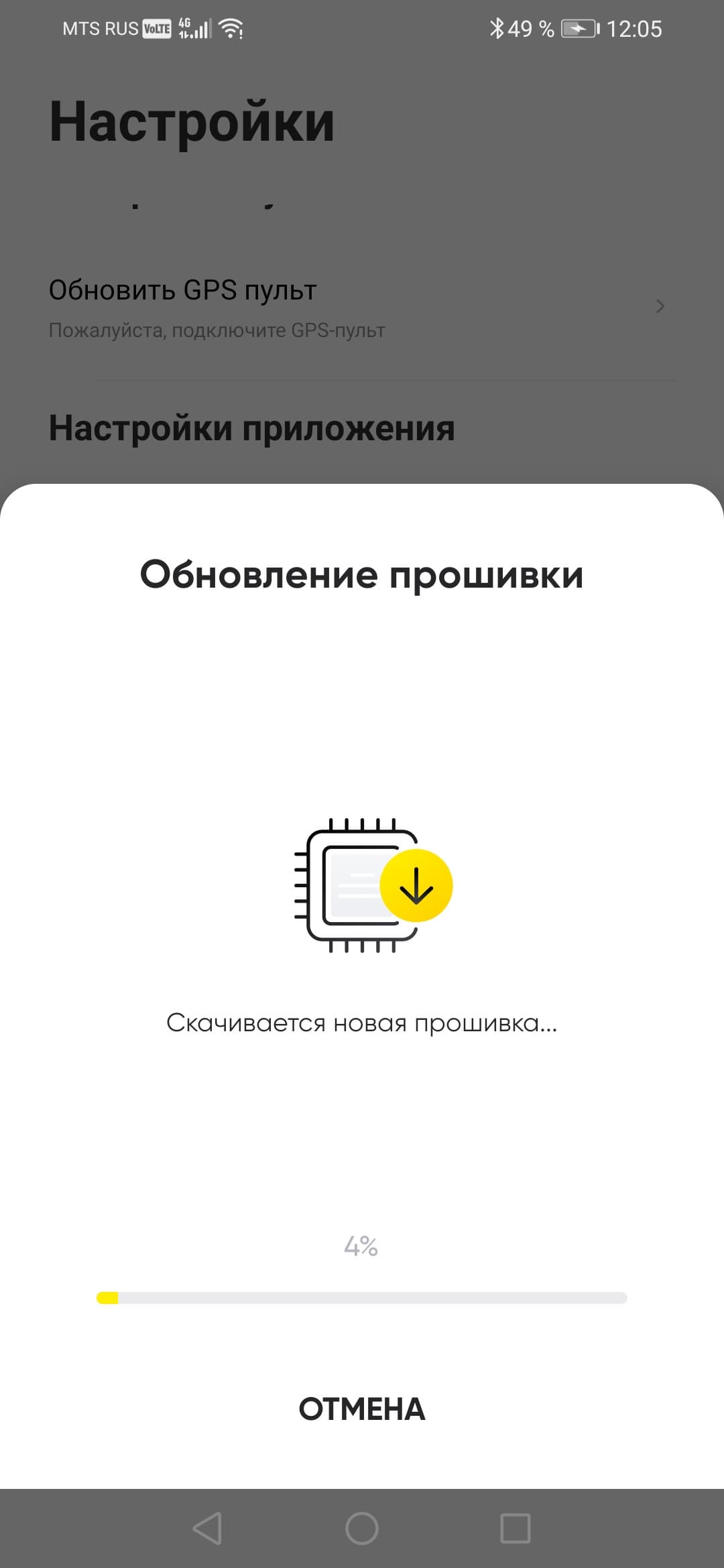Screen dimensions: 724x1568
Task: Go to the home screen
Action: tap(361, 1528)
